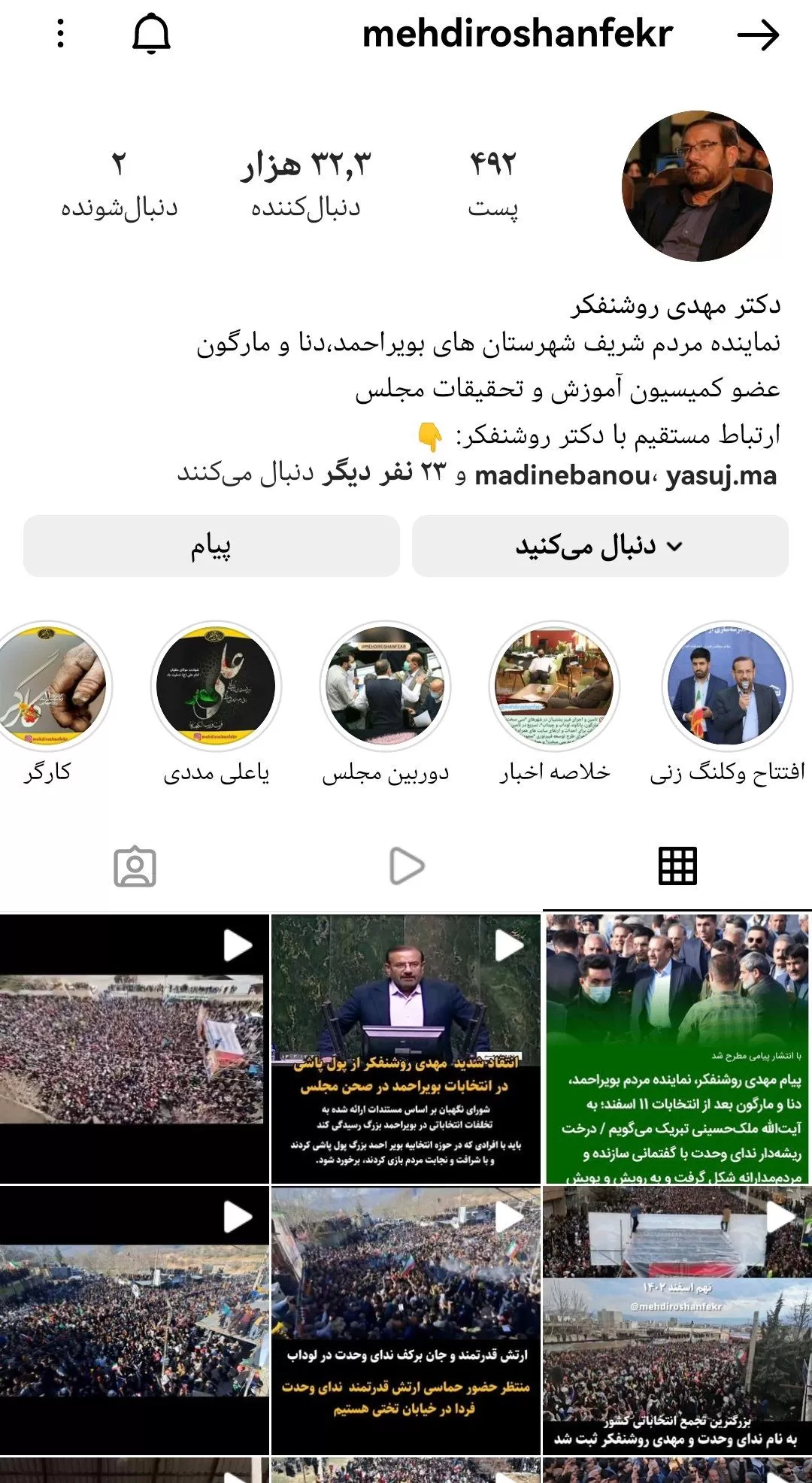View the 32.3 thousand followers list
Viewport: 812px width, 1483px height.
tap(306, 184)
